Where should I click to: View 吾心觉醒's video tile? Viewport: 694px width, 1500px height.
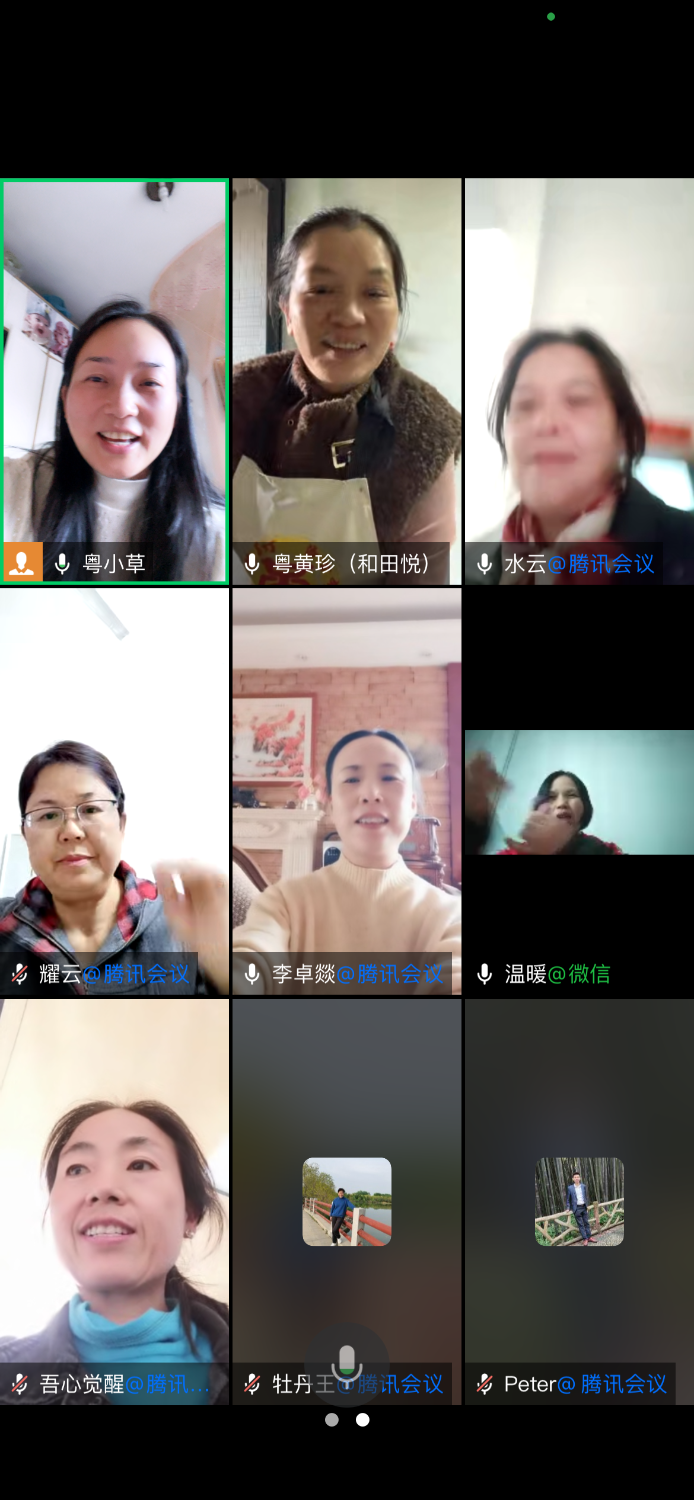click(x=115, y=1200)
